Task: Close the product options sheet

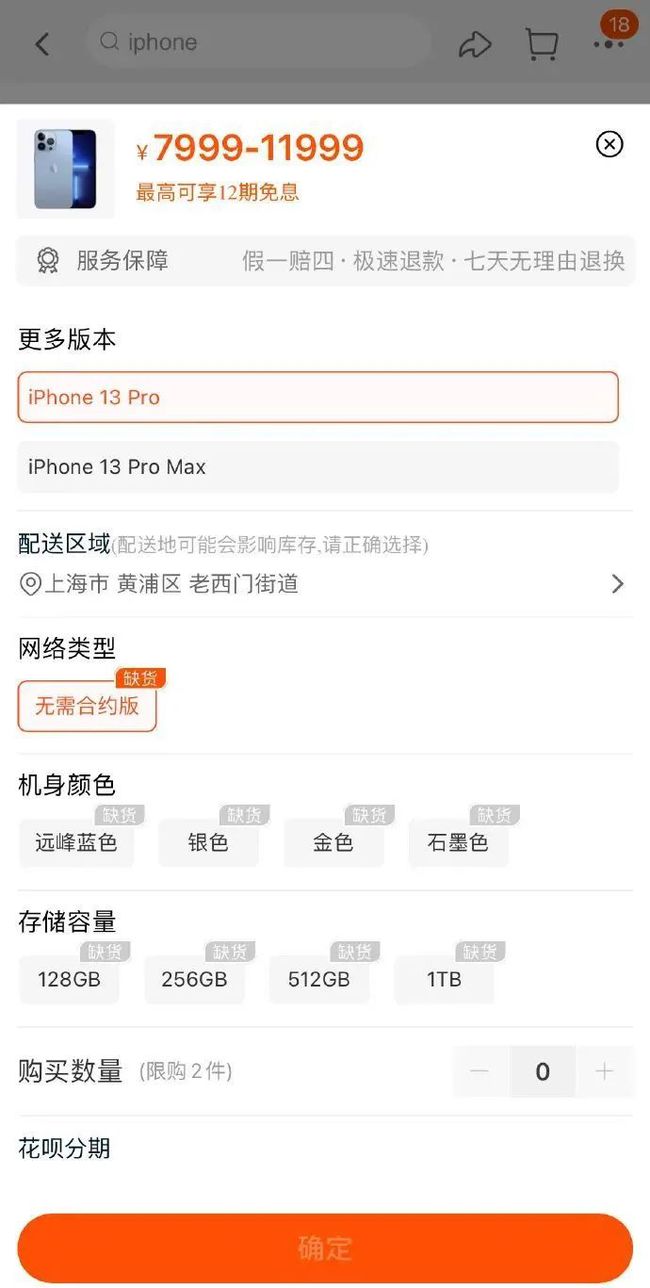Action: 609,144
